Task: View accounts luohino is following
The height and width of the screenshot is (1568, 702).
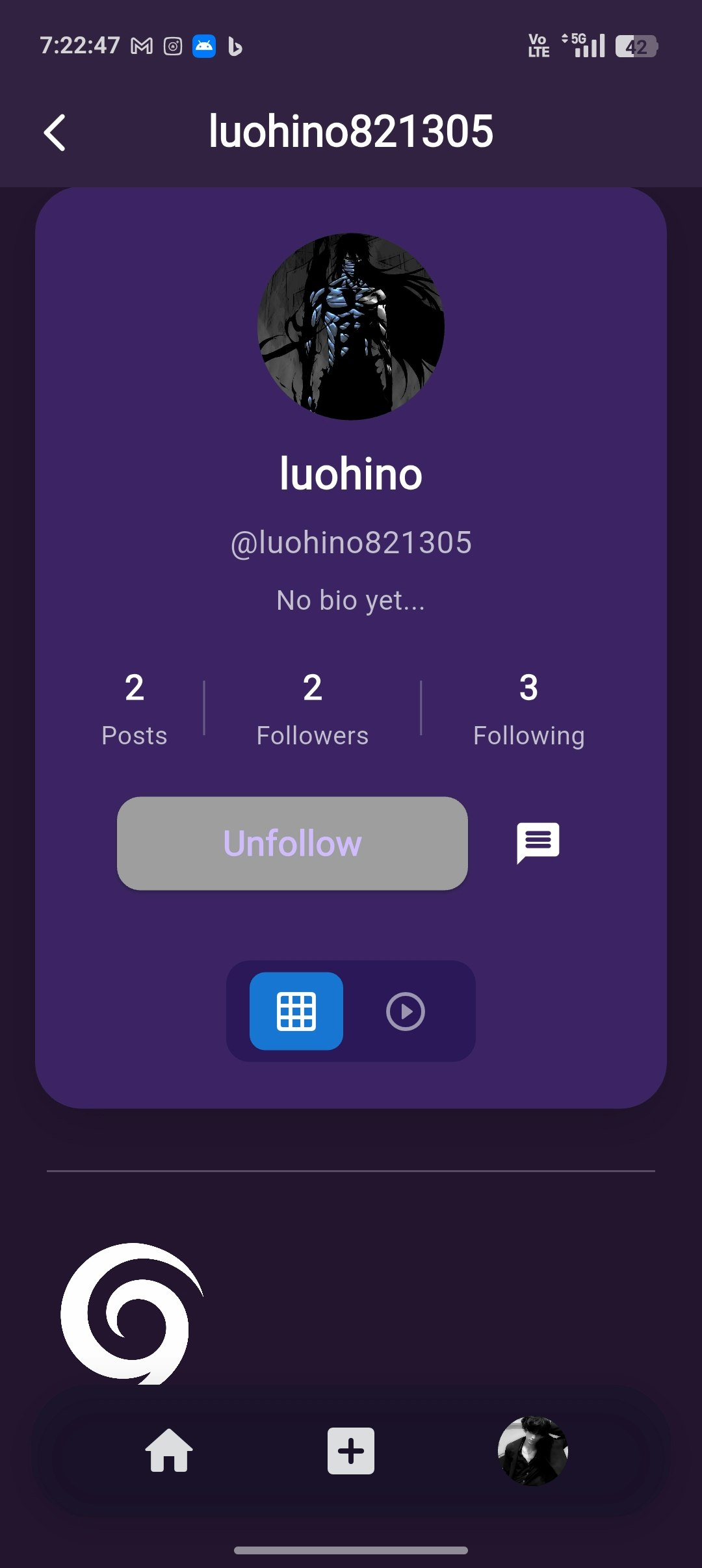Action: 528,710
